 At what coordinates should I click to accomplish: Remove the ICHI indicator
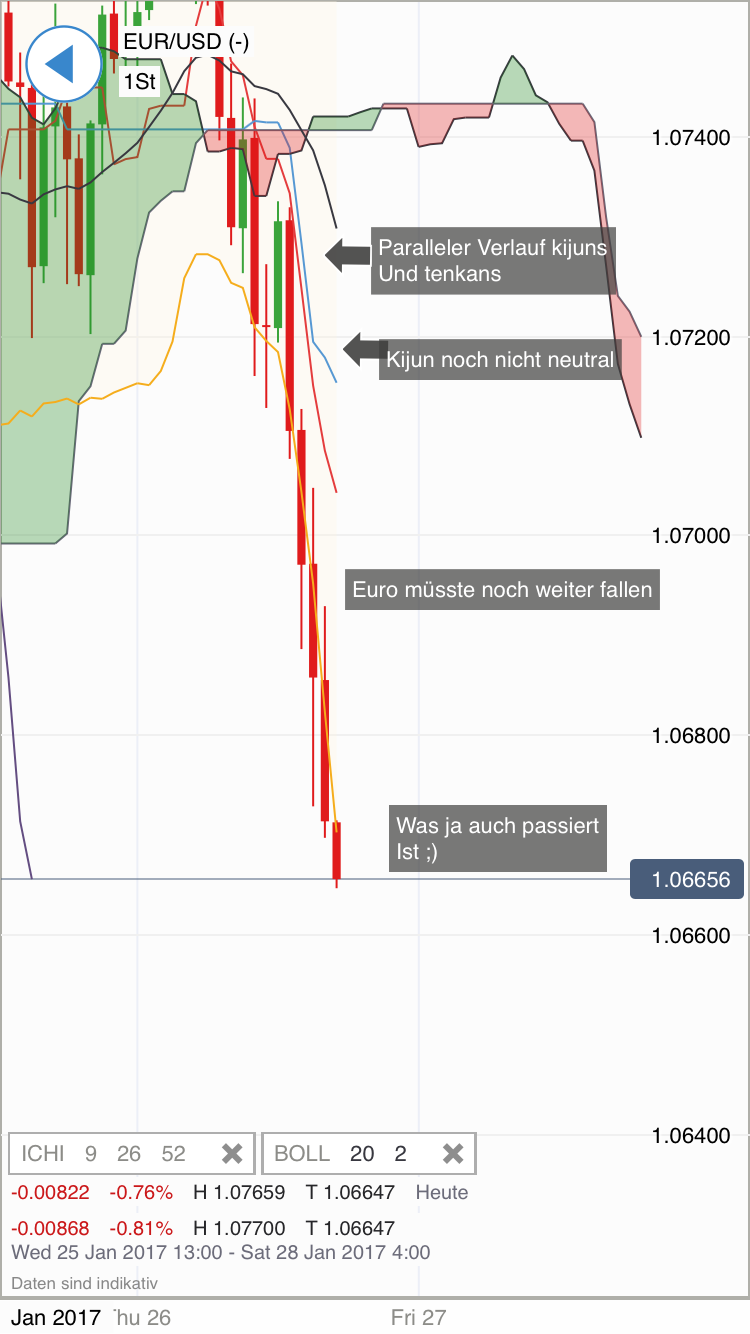[x=232, y=1154]
